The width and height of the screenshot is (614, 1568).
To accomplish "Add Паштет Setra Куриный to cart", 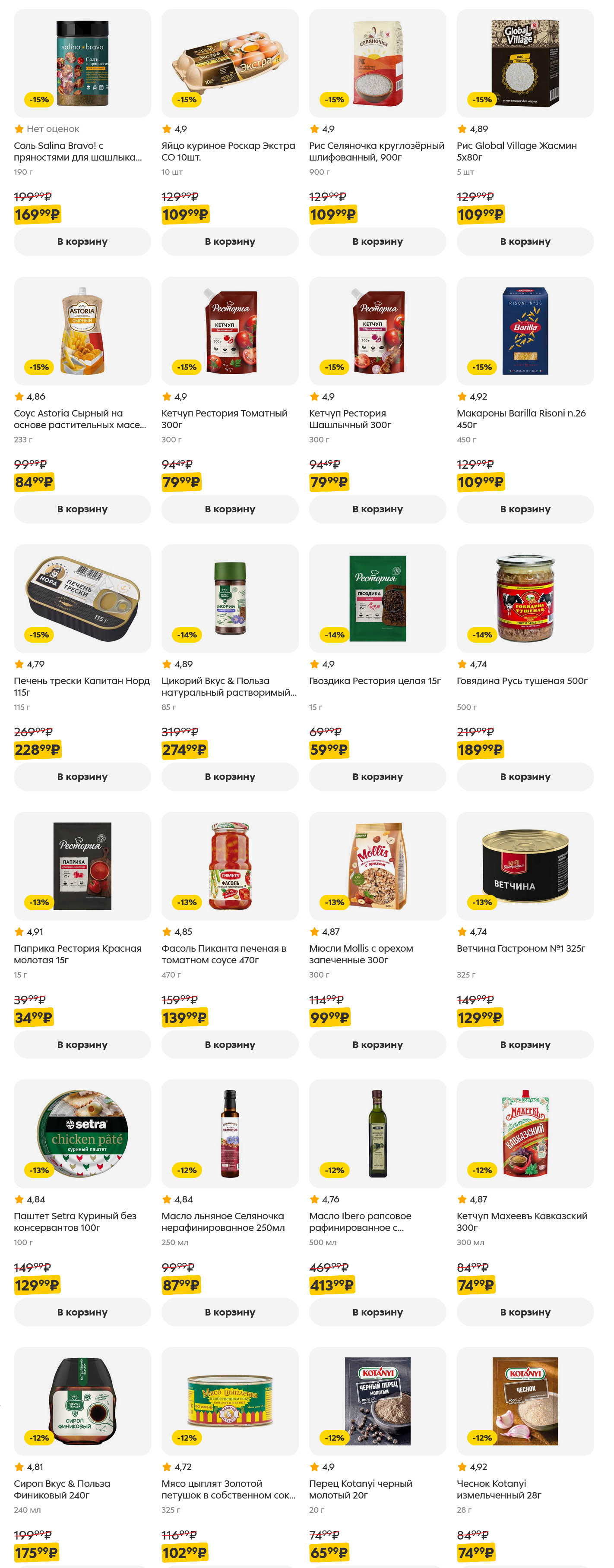I will 82,1312.
